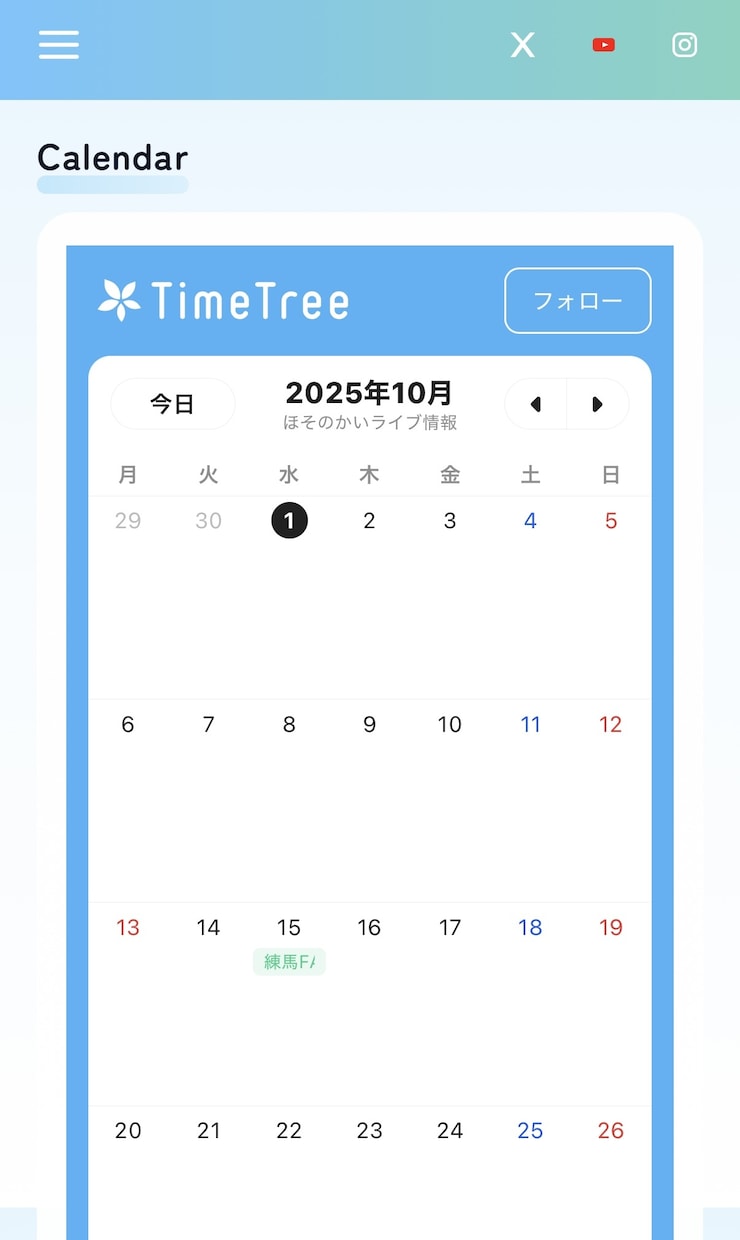This screenshot has height=1240, width=740.
Task: Jump to today with 今日 button
Action: [x=173, y=404]
